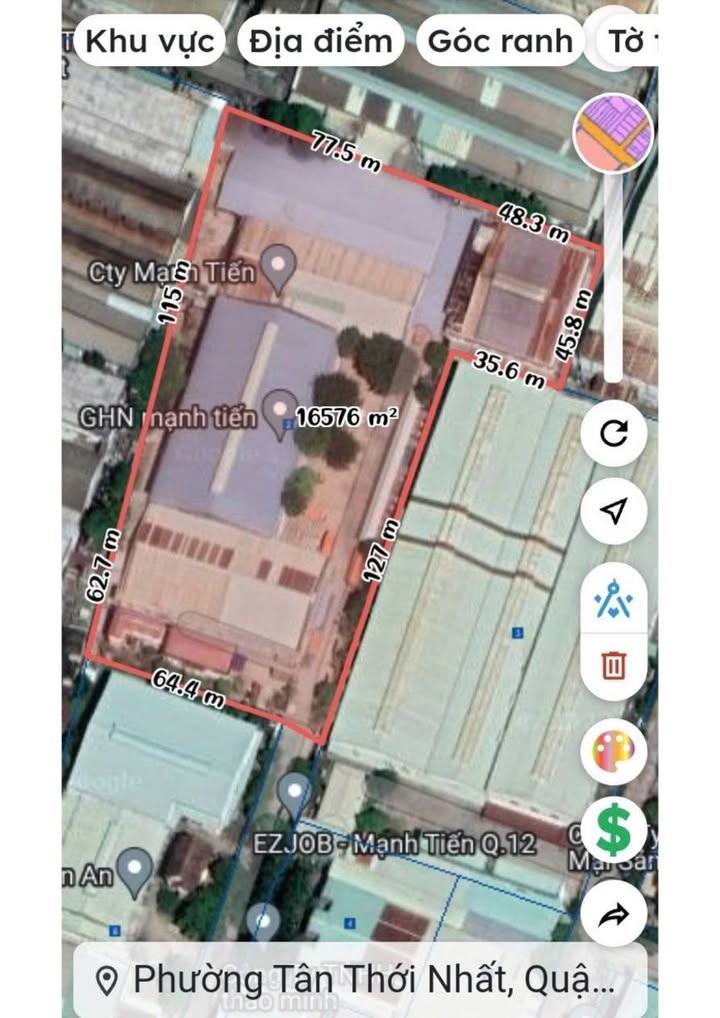Viewport: 720px width, 1018px height.
Task: Open Cty Mạnh Tiến map pin
Action: pos(279,267)
